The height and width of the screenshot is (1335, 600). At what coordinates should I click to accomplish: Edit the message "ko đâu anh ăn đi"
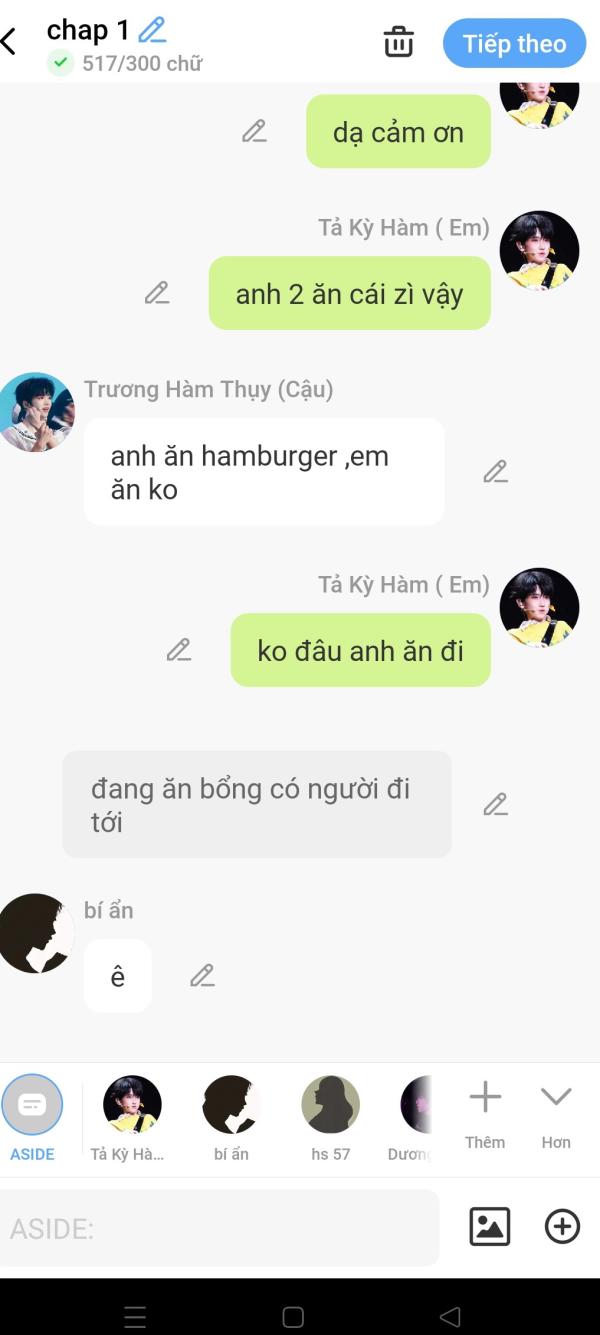pos(179,650)
